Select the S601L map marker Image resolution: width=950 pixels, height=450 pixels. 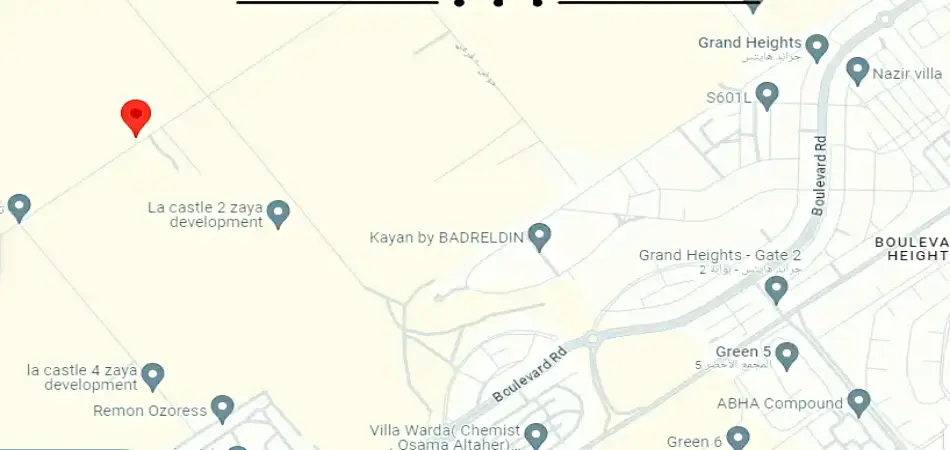click(x=767, y=95)
